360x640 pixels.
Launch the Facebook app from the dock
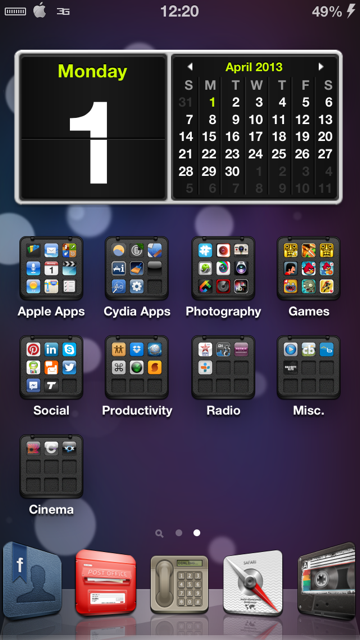pyautogui.click(x=32, y=580)
